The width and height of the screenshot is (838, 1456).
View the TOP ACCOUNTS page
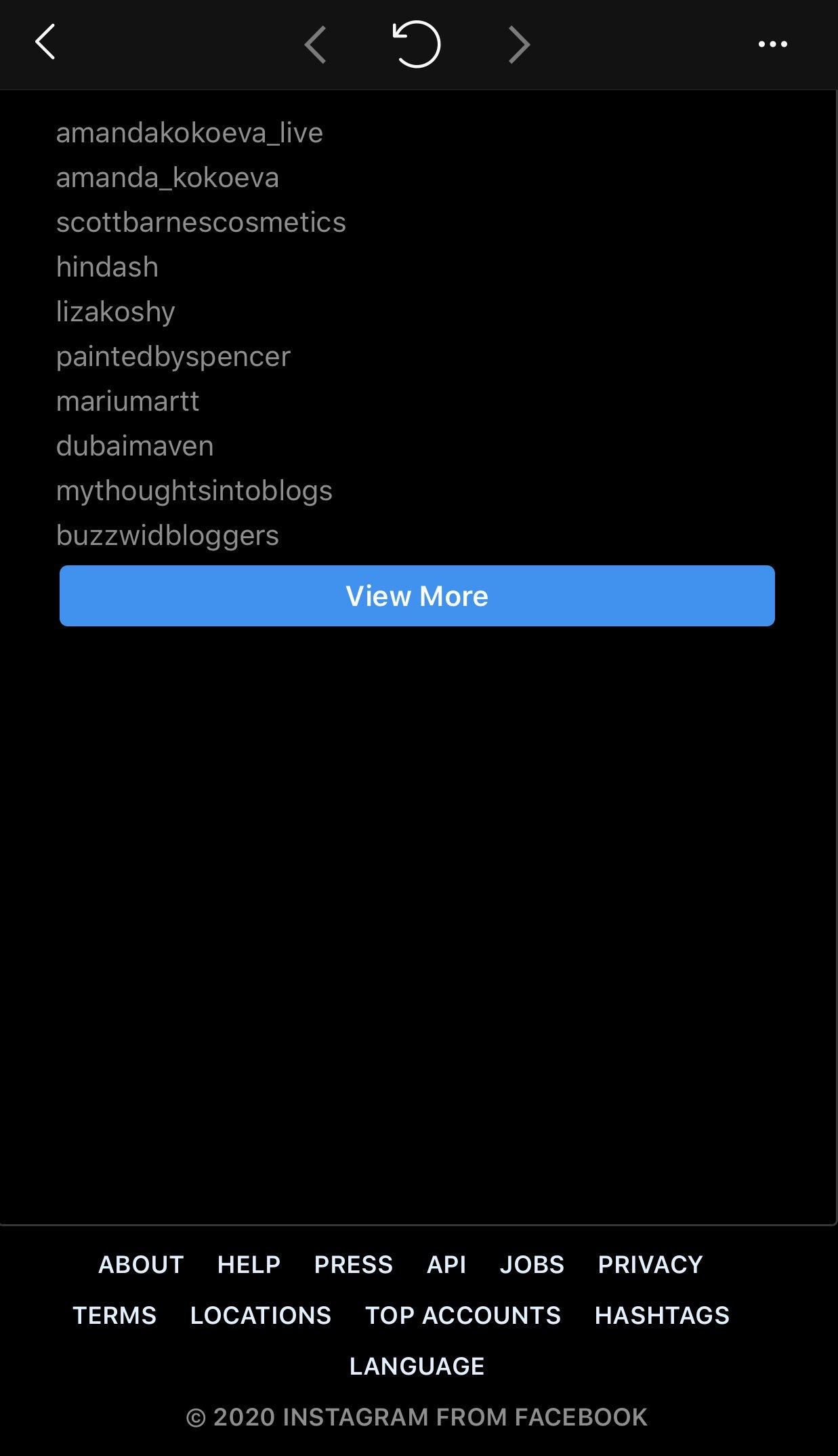pyautogui.click(x=463, y=1315)
